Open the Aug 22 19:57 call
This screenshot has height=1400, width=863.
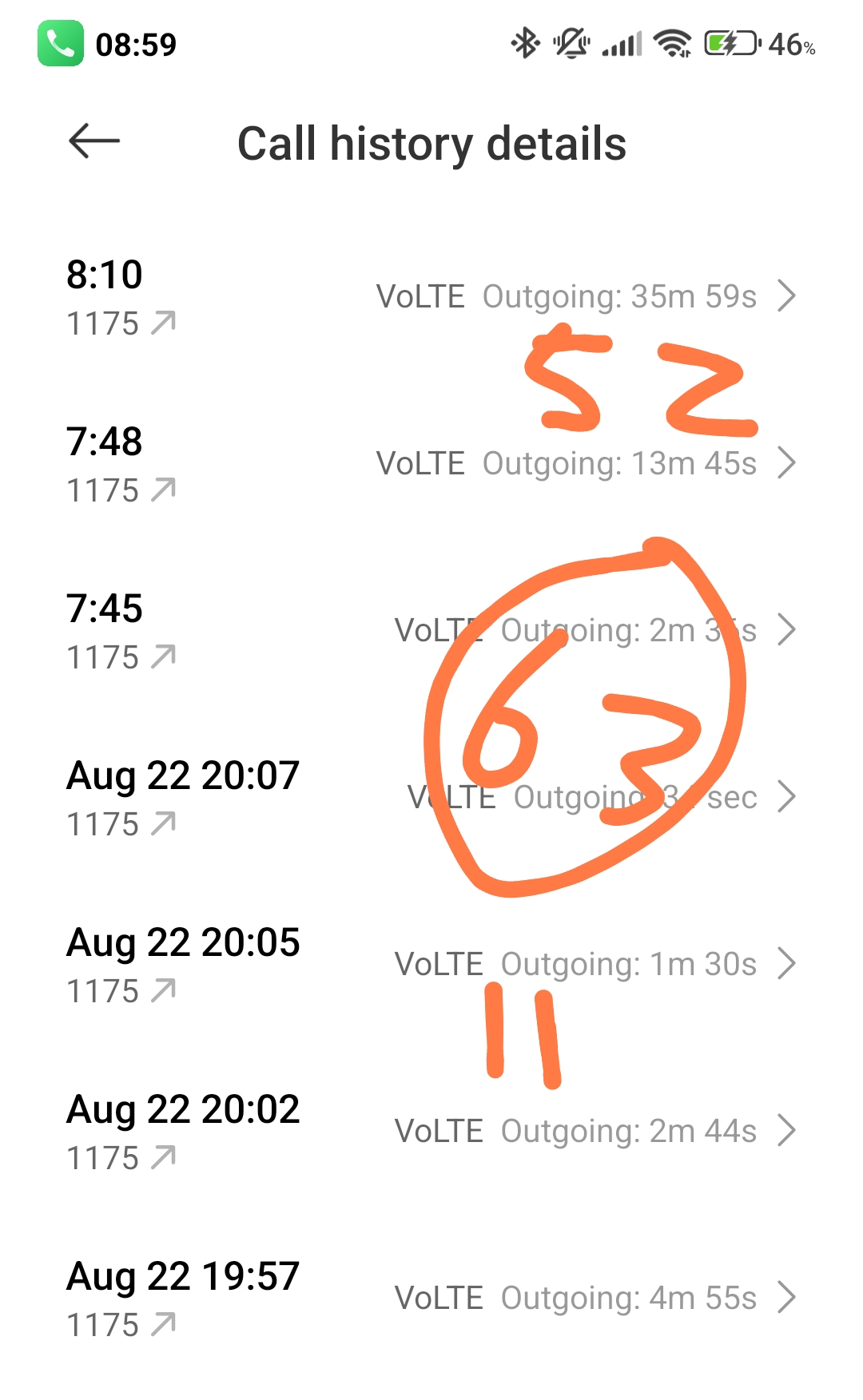(x=431, y=1299)
